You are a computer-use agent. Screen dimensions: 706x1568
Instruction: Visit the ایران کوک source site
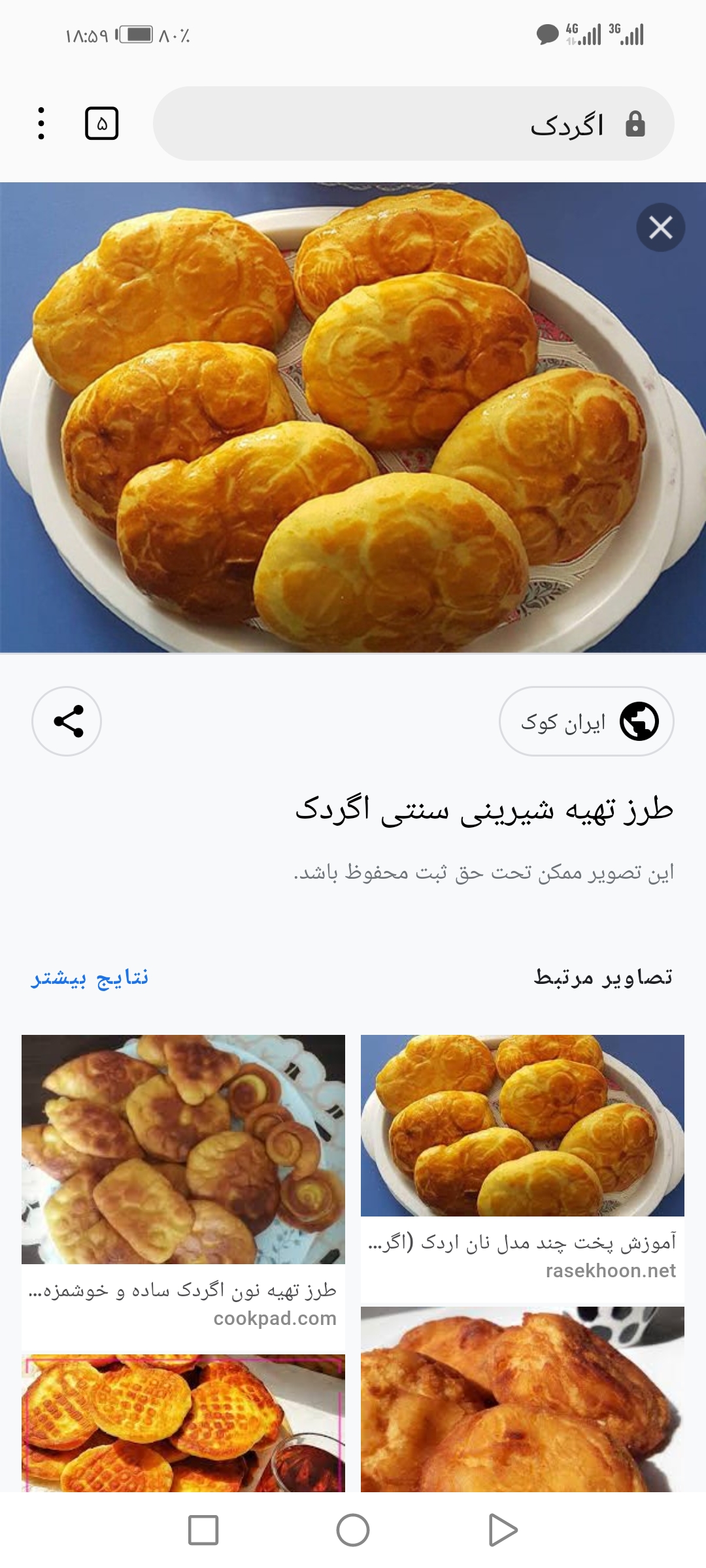(x=586, y=721)
